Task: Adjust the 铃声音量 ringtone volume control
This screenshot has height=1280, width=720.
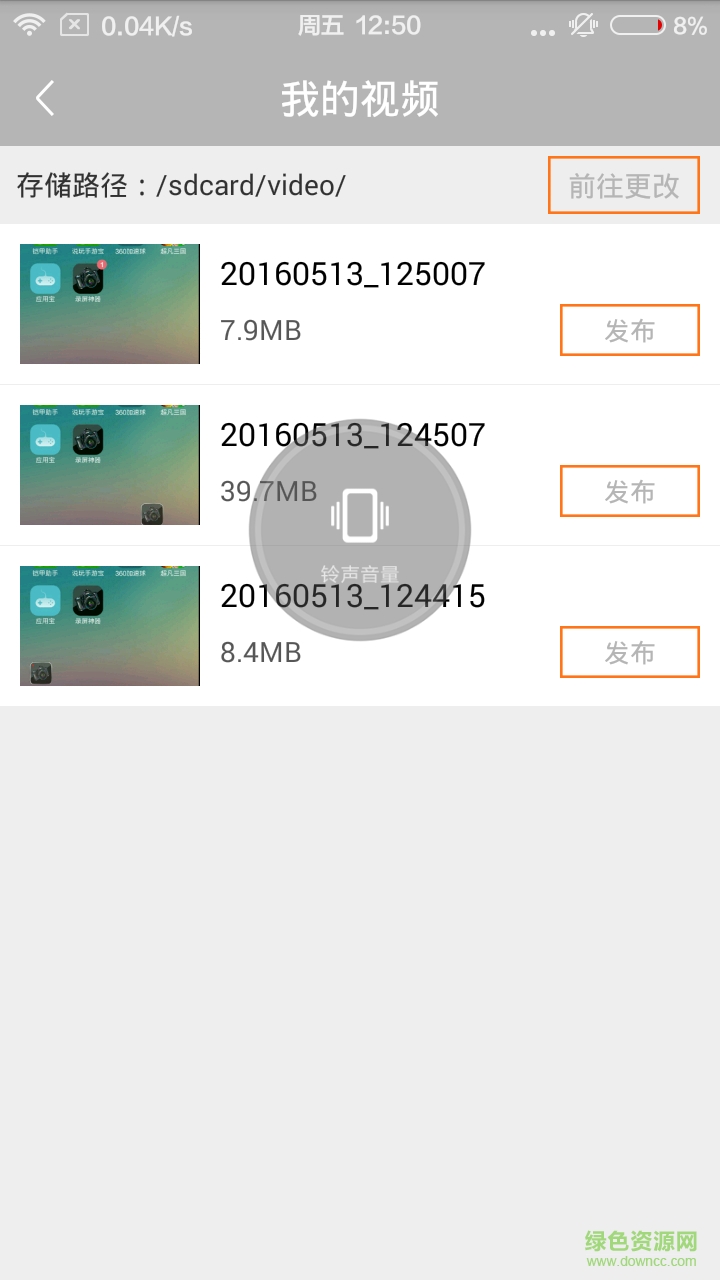Action: [x=360, y=572]
